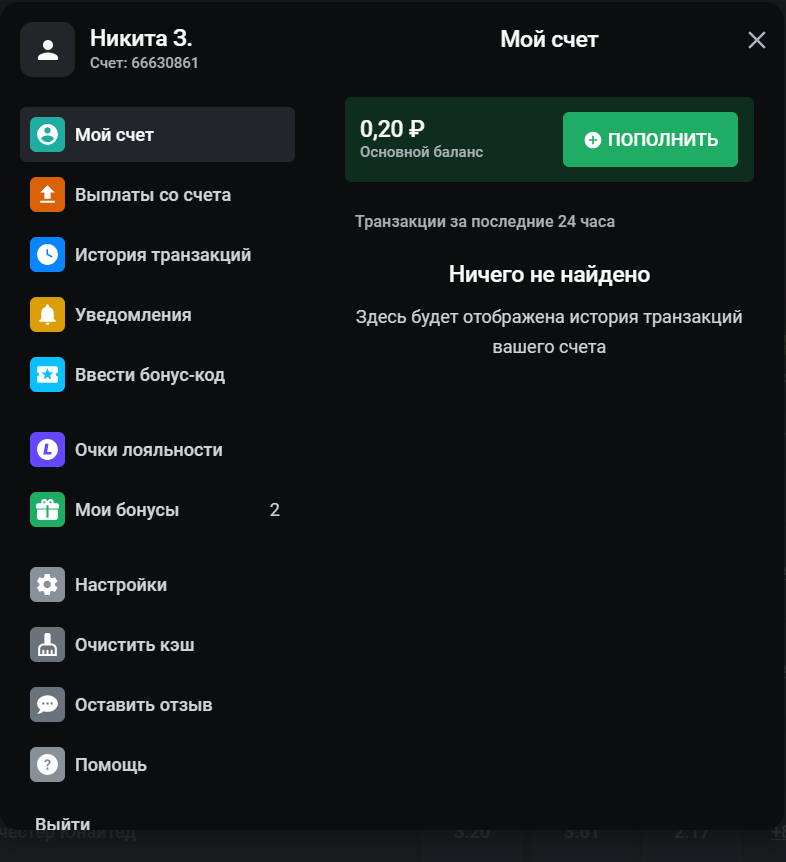
Task: Open Мои бонусы
Action: click(x=127, y=510)
